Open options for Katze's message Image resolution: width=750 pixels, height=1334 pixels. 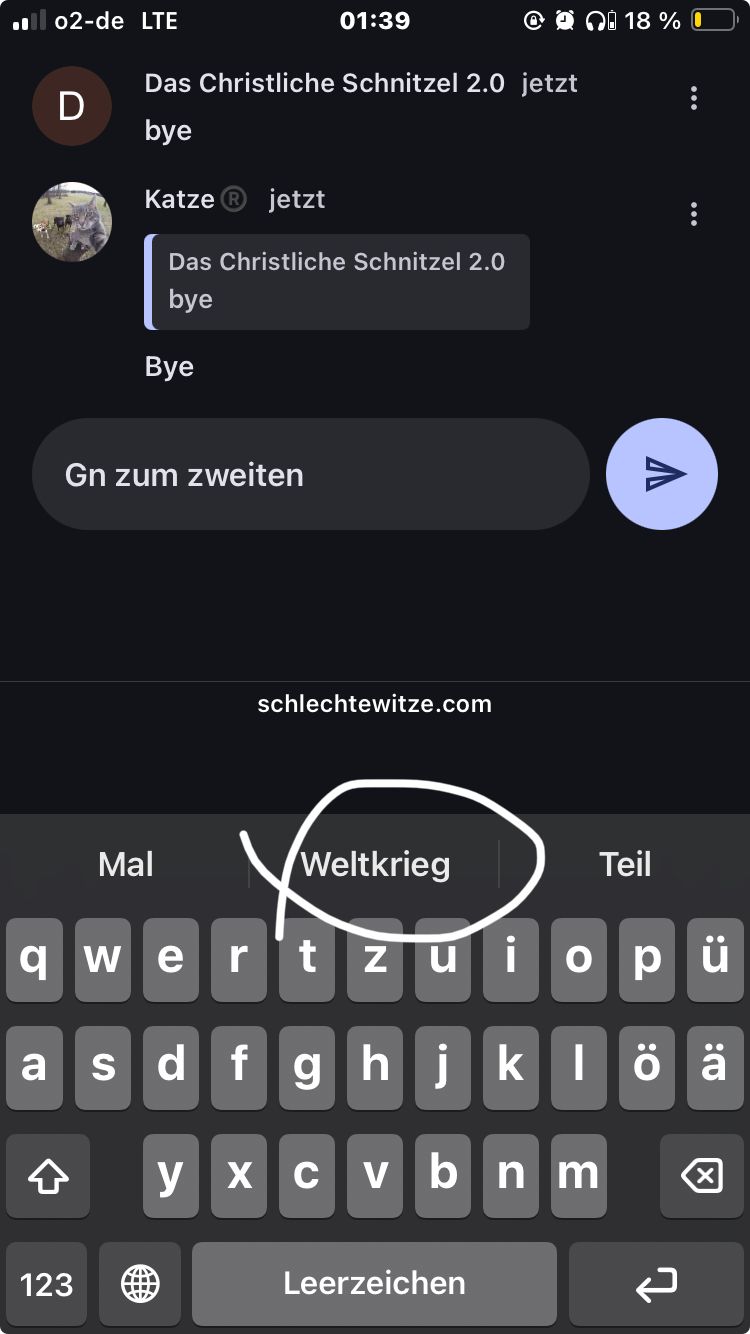pos(693,214)
